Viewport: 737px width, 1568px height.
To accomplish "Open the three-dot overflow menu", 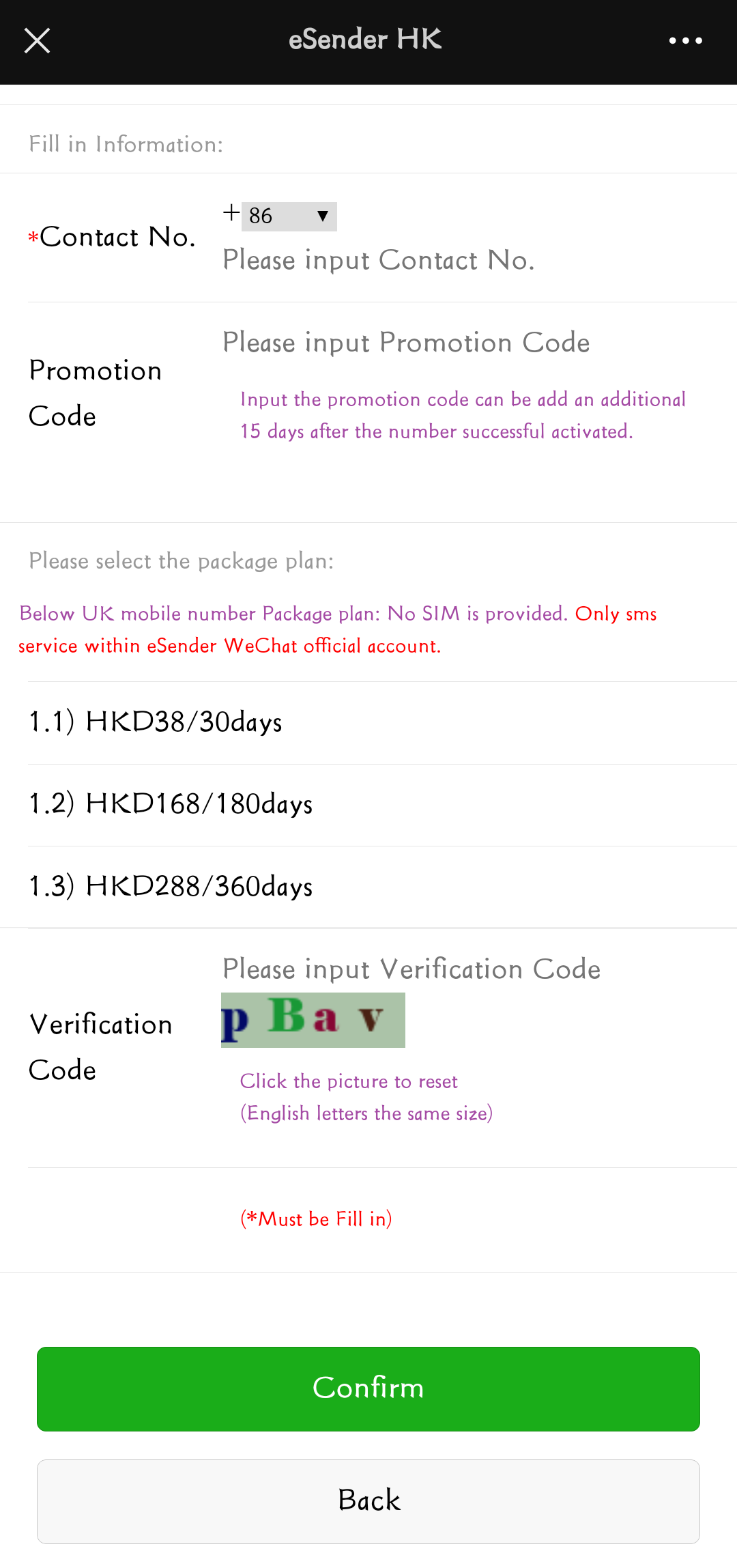I will [x=685, y=41].
